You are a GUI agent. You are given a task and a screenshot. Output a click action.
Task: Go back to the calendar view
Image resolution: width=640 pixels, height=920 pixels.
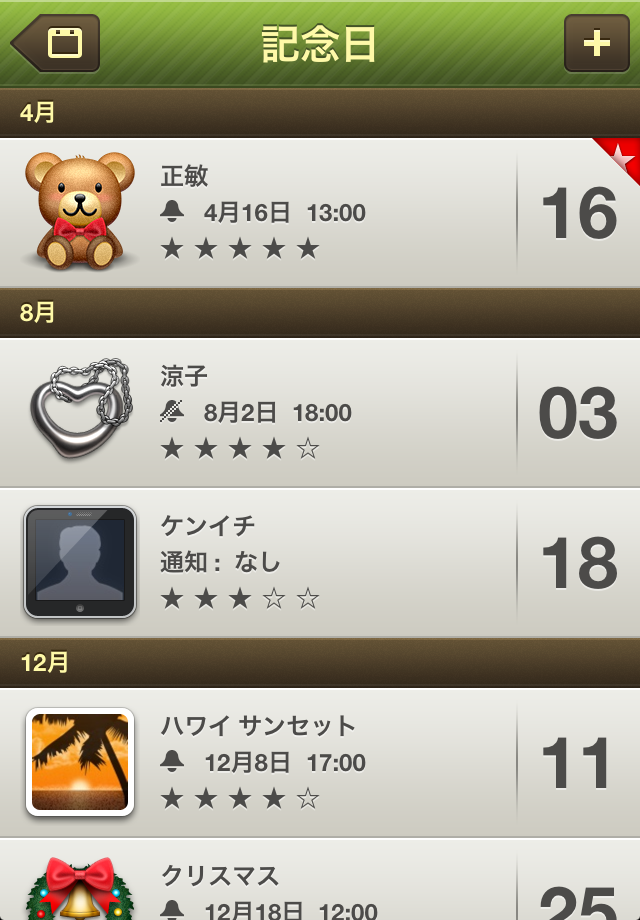click(x=57, y=43)
